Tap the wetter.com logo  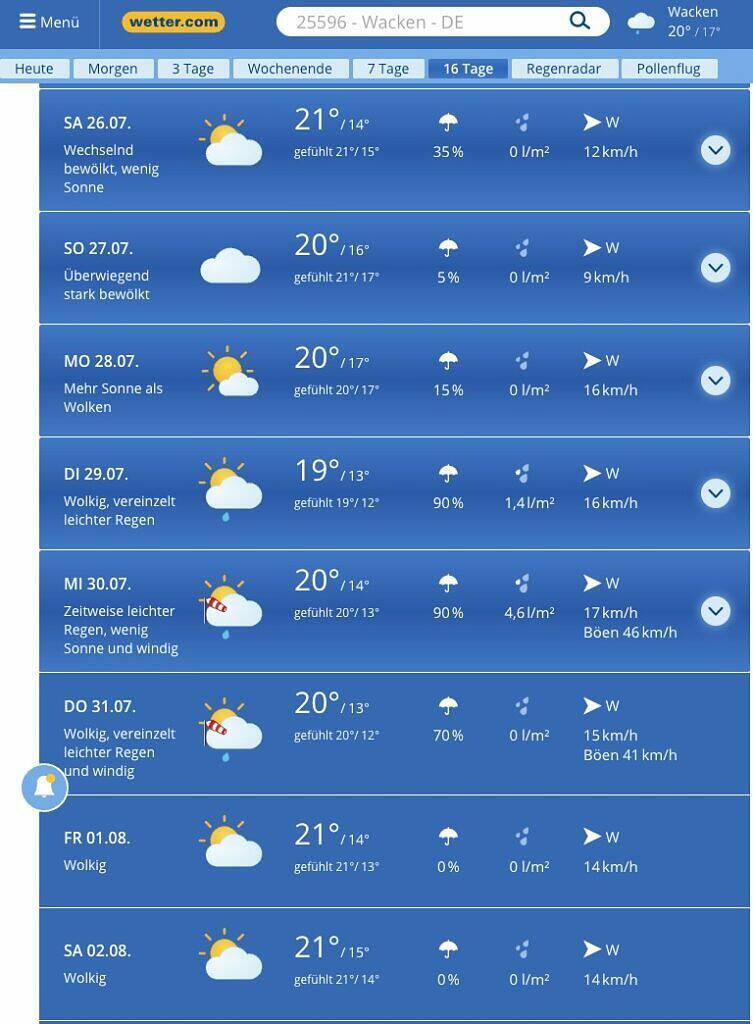pyautogui.click(x=173, y=22)
